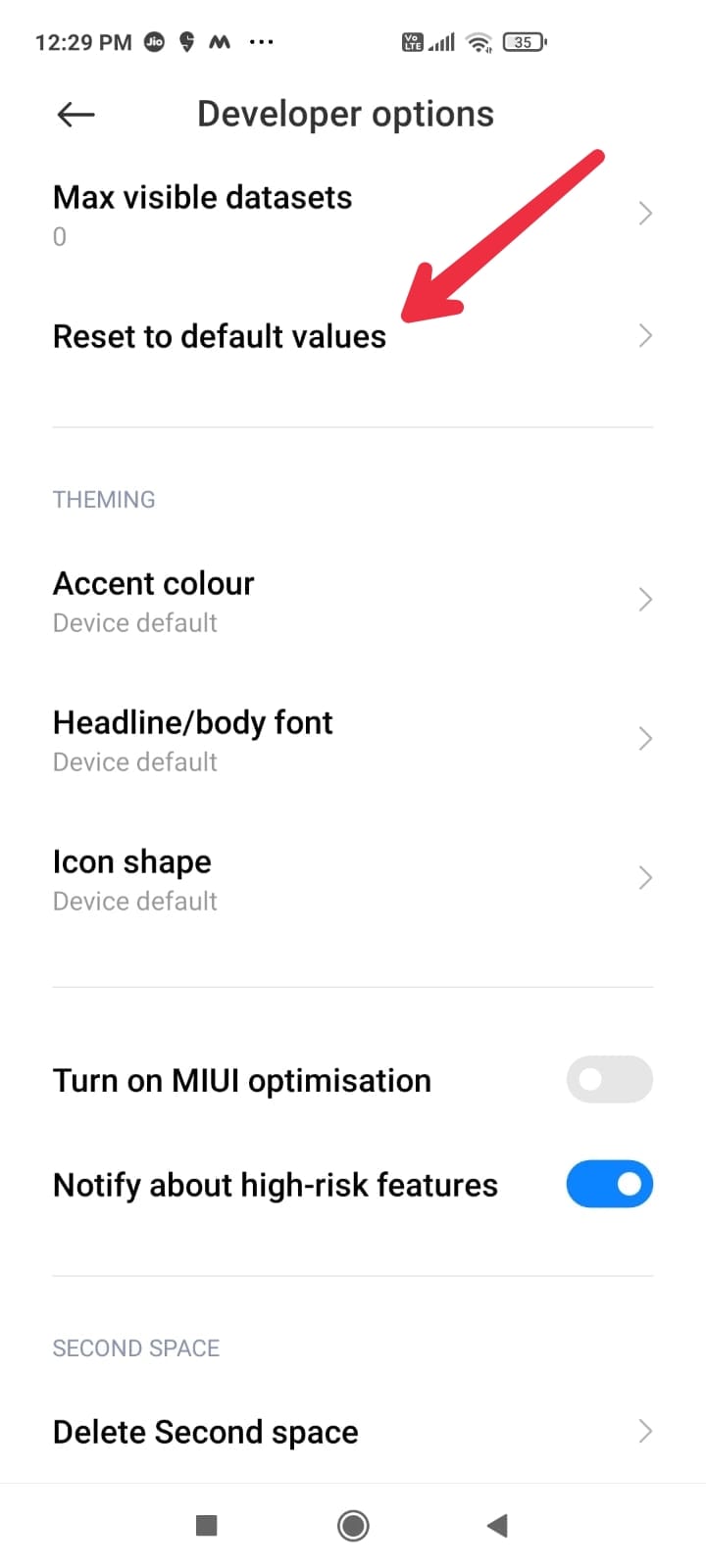
Task: Return home using the circle button
Action: pyautogui.click(x=353, y=1526)
